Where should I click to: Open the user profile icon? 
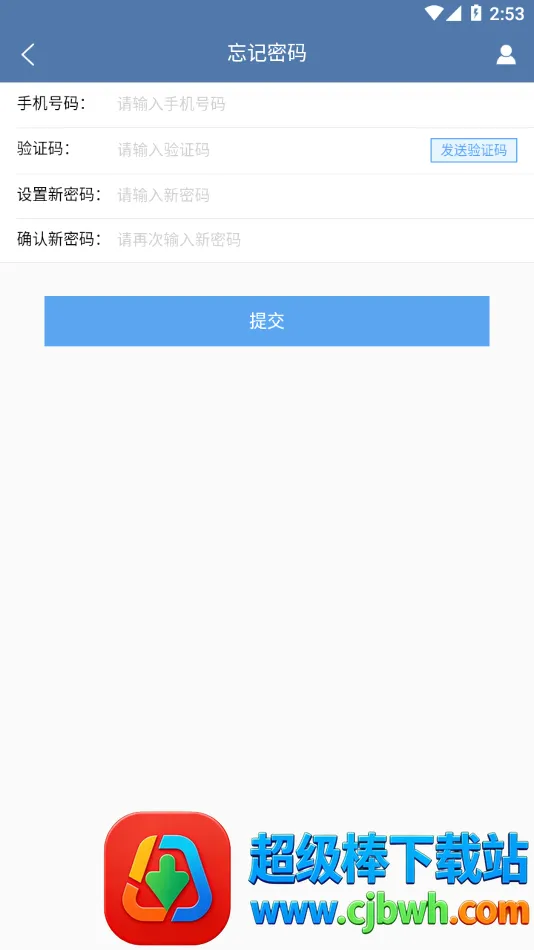tap(506, 55)
